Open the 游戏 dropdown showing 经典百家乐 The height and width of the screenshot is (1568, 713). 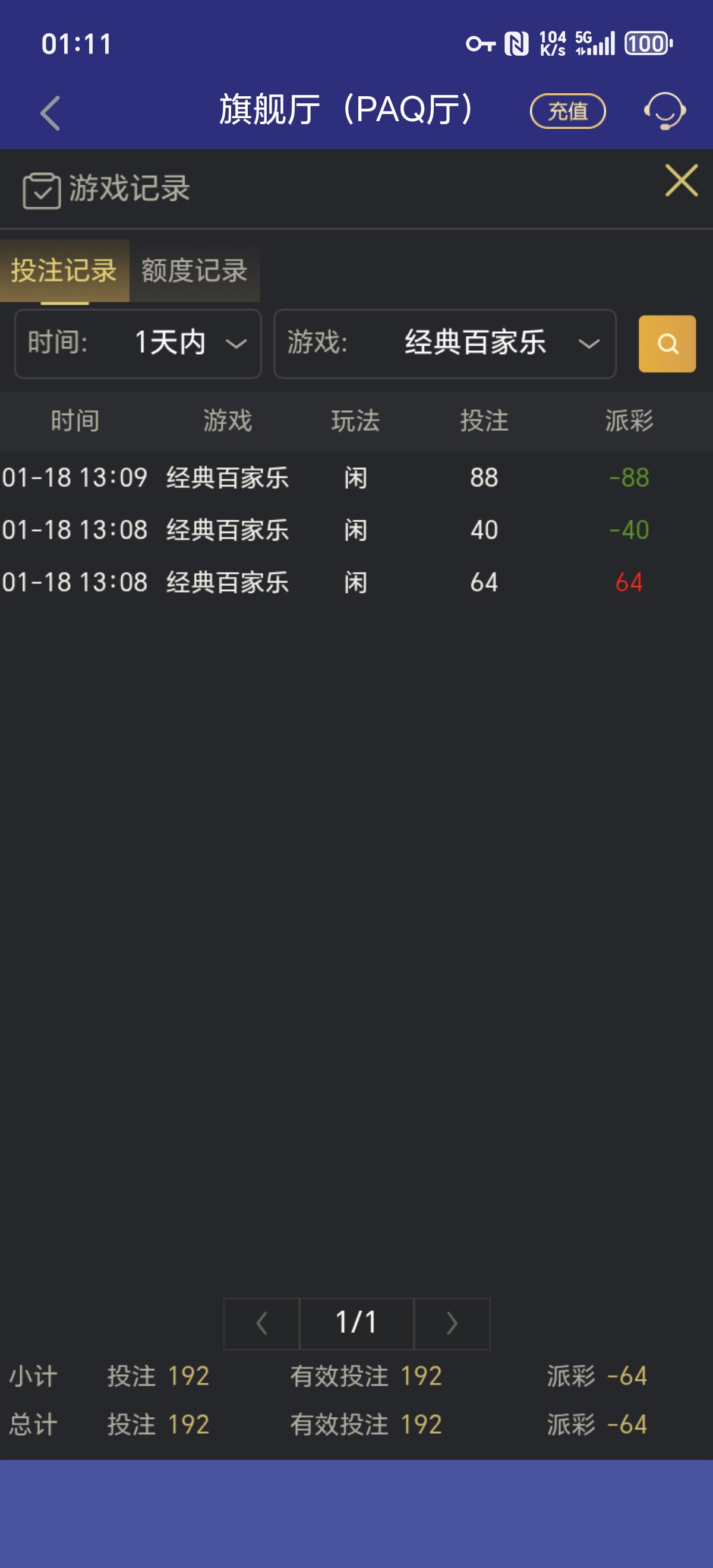[444, 344]
